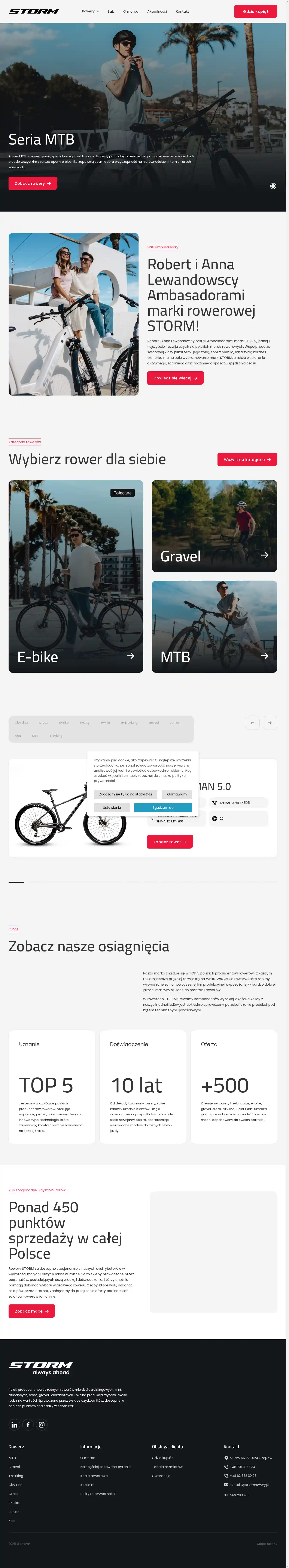Tap 'Zobacz rower' for the featured bike
289x1568 pixels.
(x=170, y=842)
